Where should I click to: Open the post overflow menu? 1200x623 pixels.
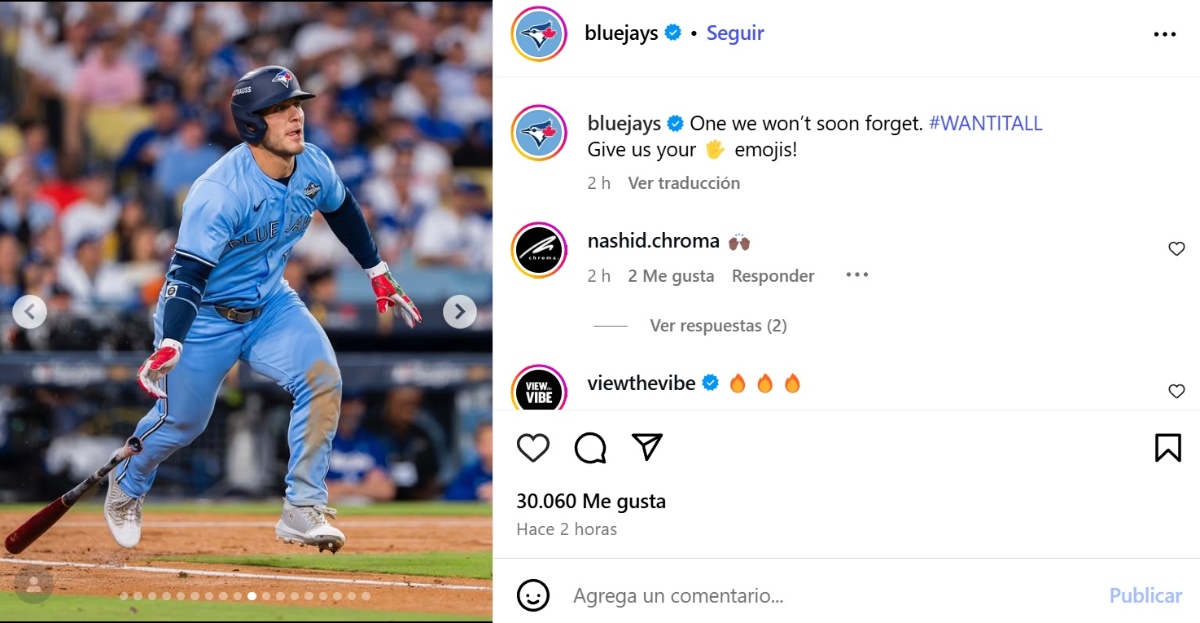1164,34
